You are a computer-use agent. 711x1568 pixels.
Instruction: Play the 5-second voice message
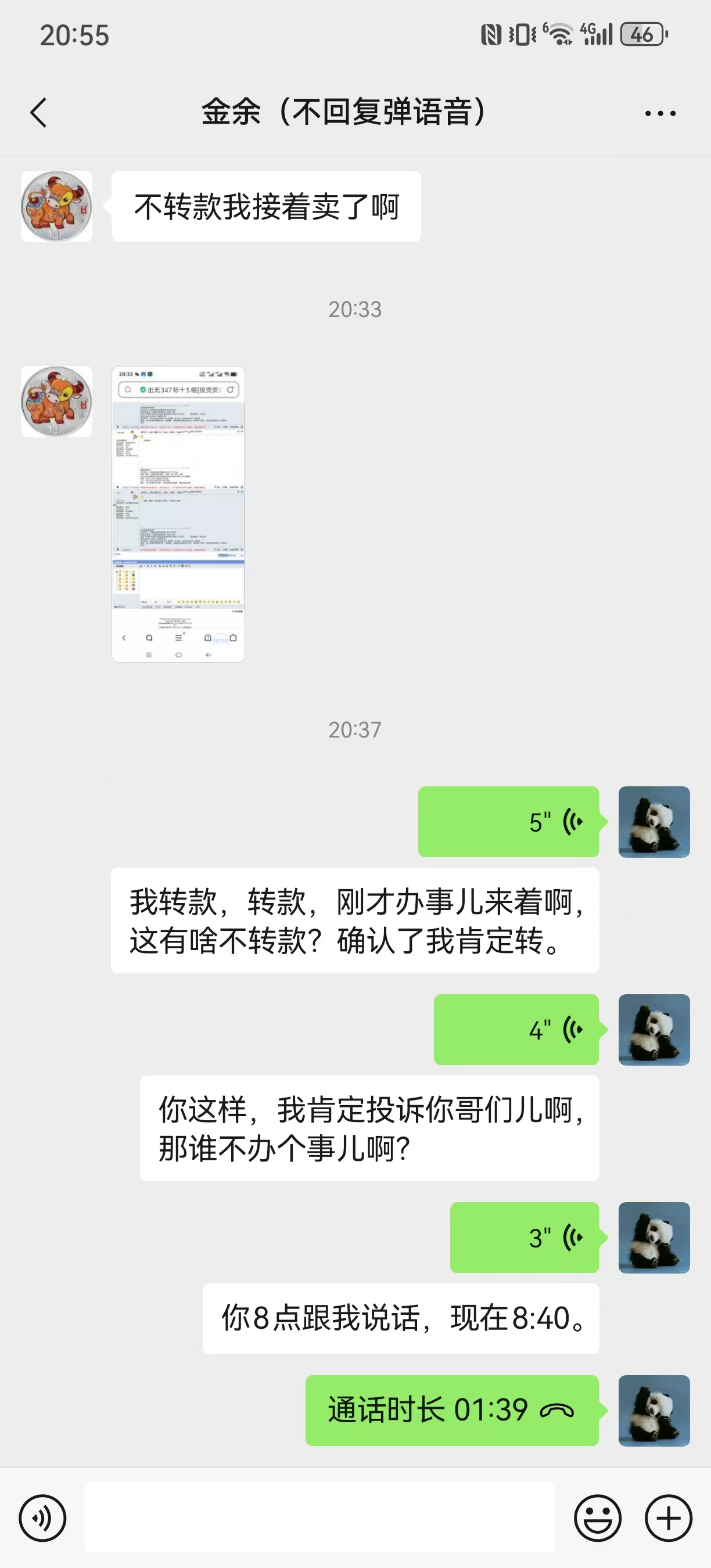pyautogui.click(x=508, y=822)
